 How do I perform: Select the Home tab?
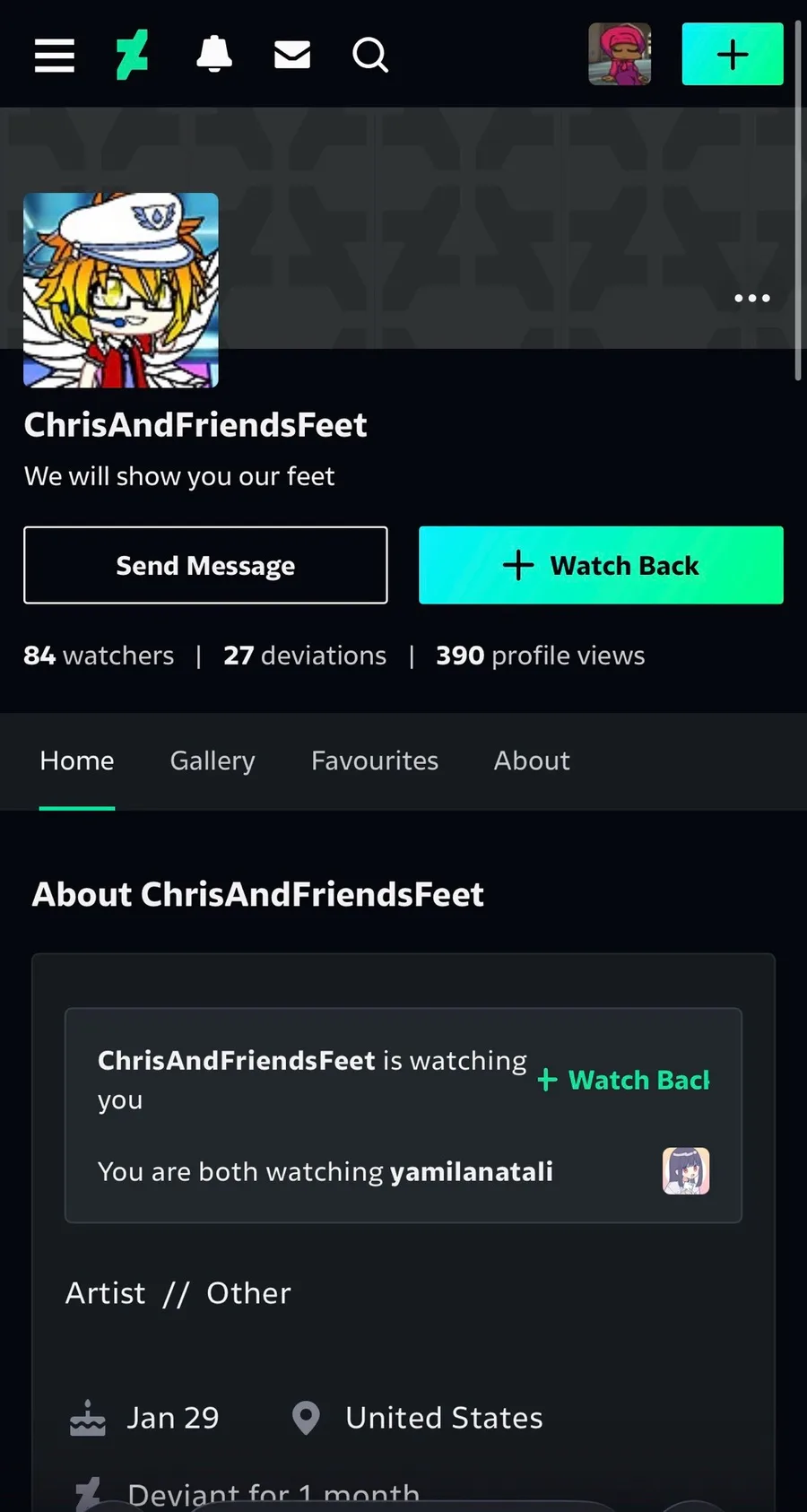pyautogui.click(x=77, y=760)
